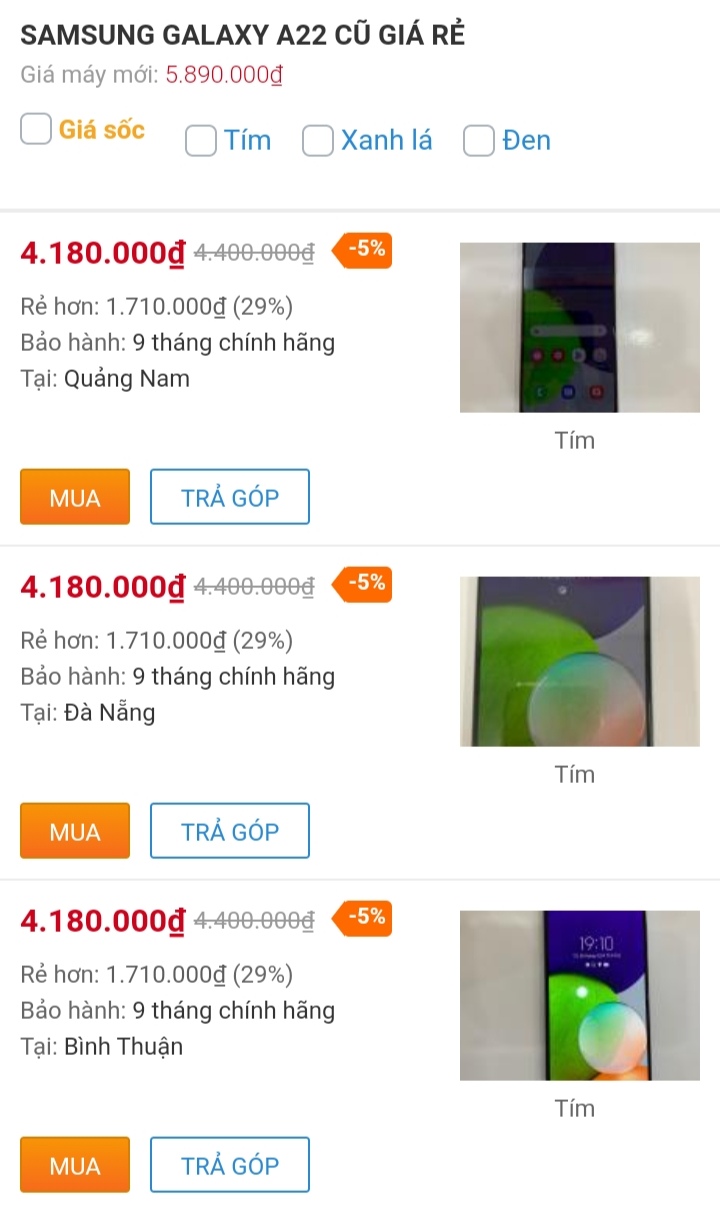This screenshot has height=1205, width=720.
Task: View the Đà Nẵng phone photo
Action: [580, 661]
